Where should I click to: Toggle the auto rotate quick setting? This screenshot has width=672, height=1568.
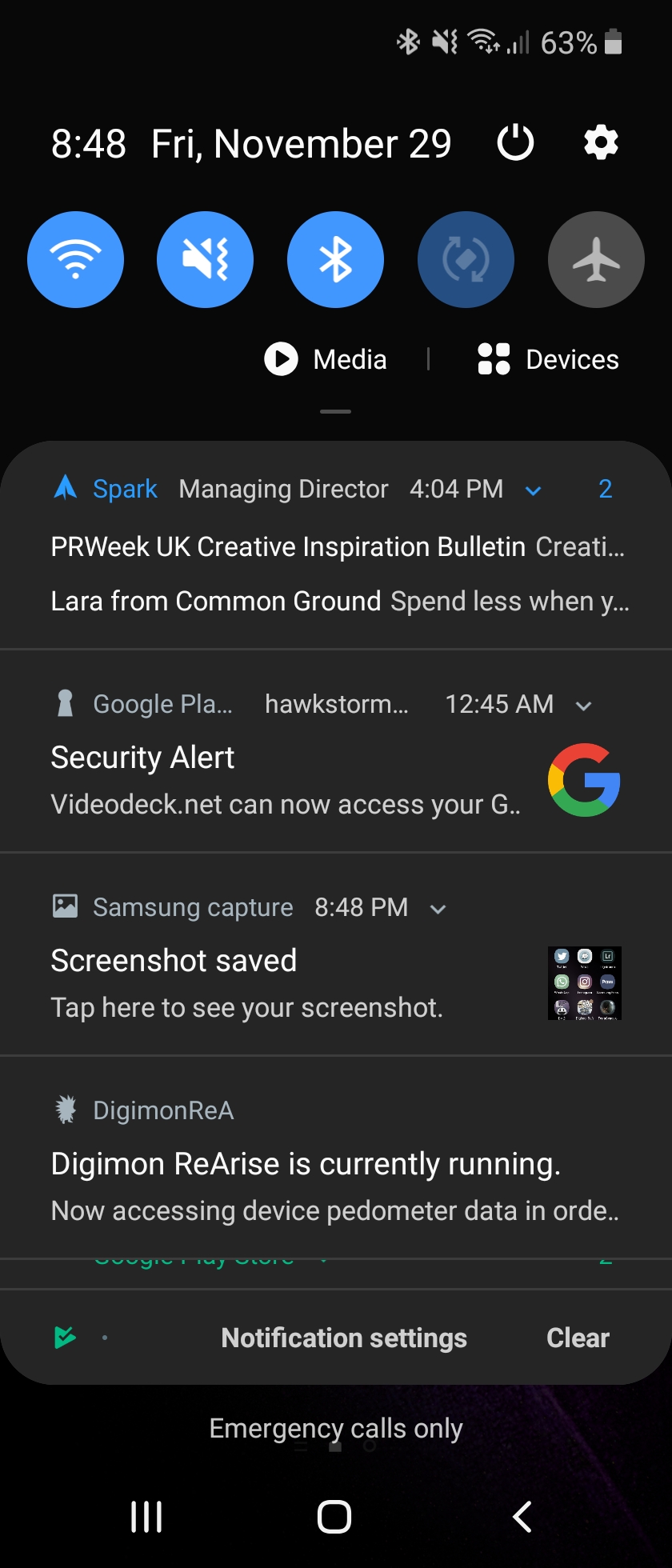[x=466, y=259]
